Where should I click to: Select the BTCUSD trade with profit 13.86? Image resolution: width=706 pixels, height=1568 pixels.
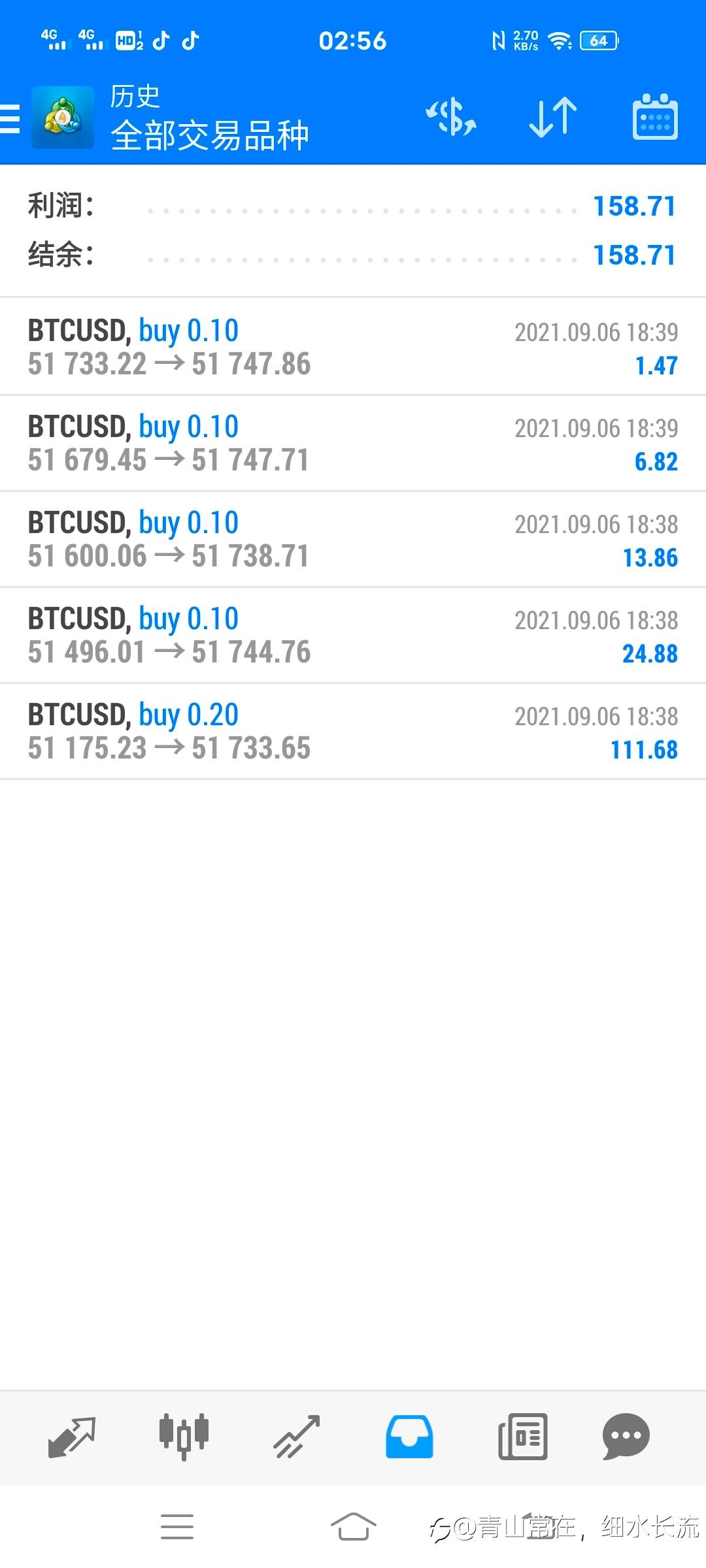(x=353, y=539)
